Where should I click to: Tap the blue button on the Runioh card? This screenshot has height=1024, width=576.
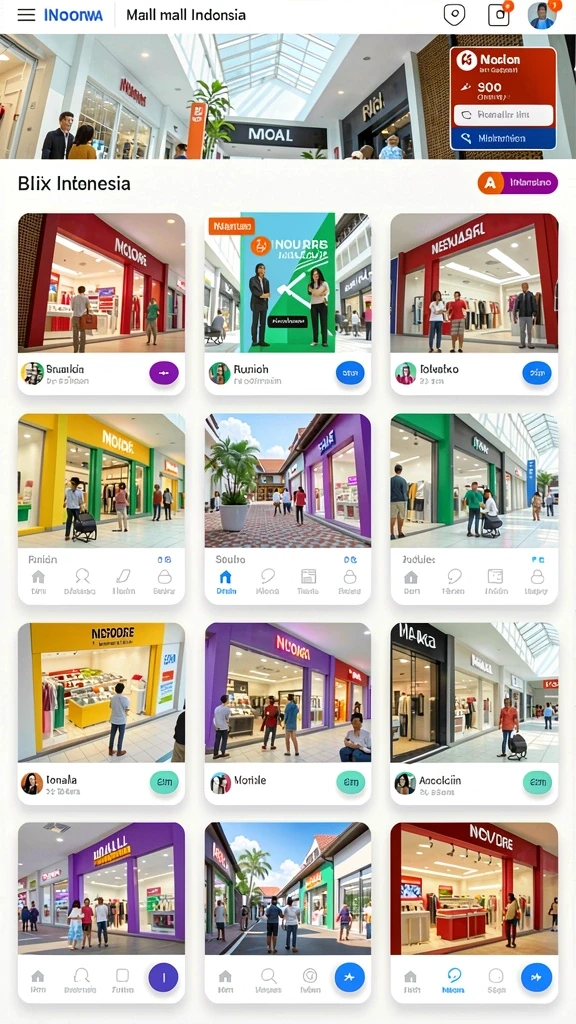pyautogui.click(x=350, y=373)
